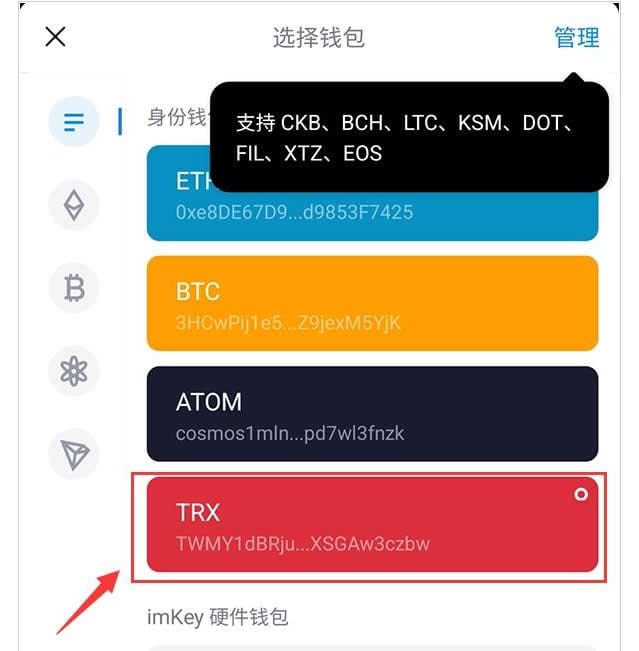The height and width of the screenshot is (651, 639).
Task: Close the wallet selection screen
Action: (x=56, y=37)
